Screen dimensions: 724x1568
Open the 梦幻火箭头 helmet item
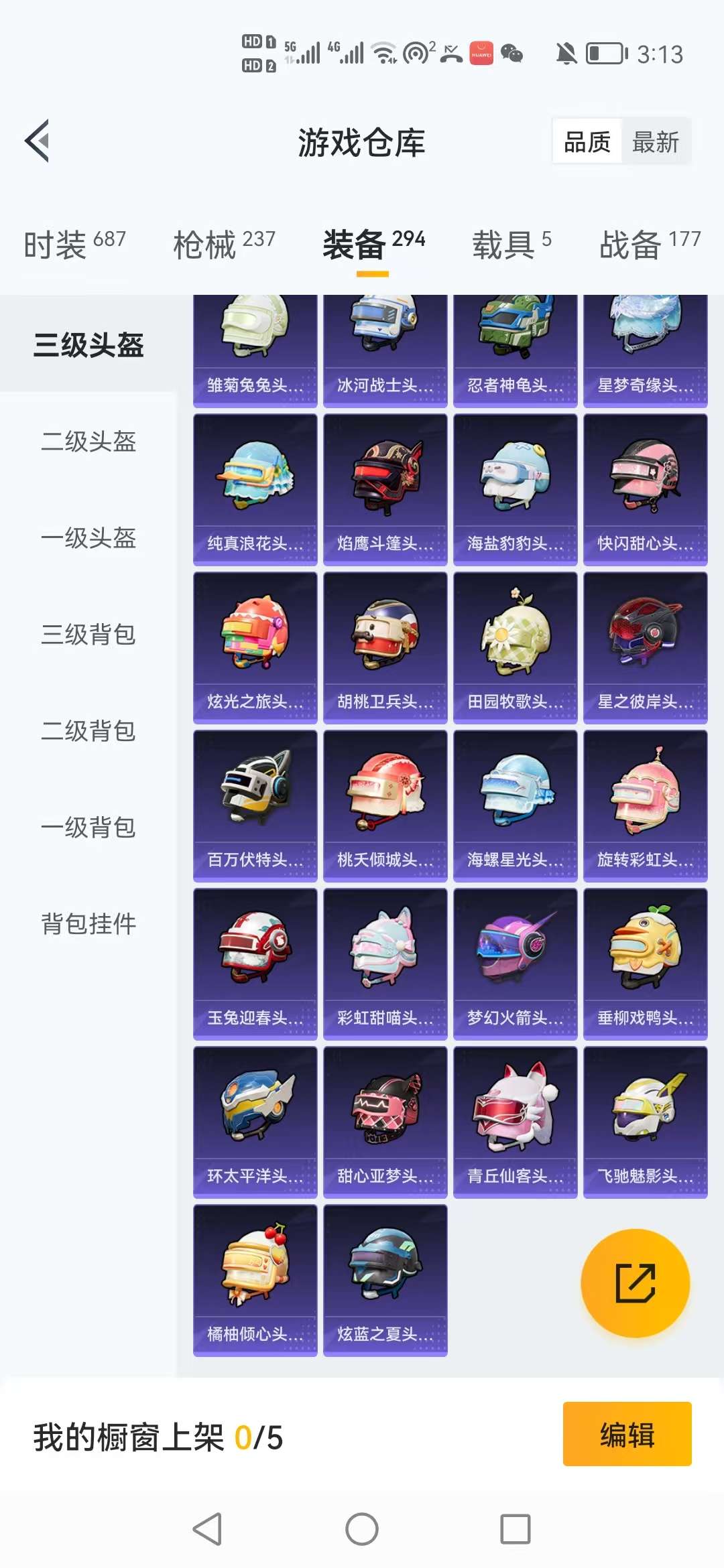515,964
